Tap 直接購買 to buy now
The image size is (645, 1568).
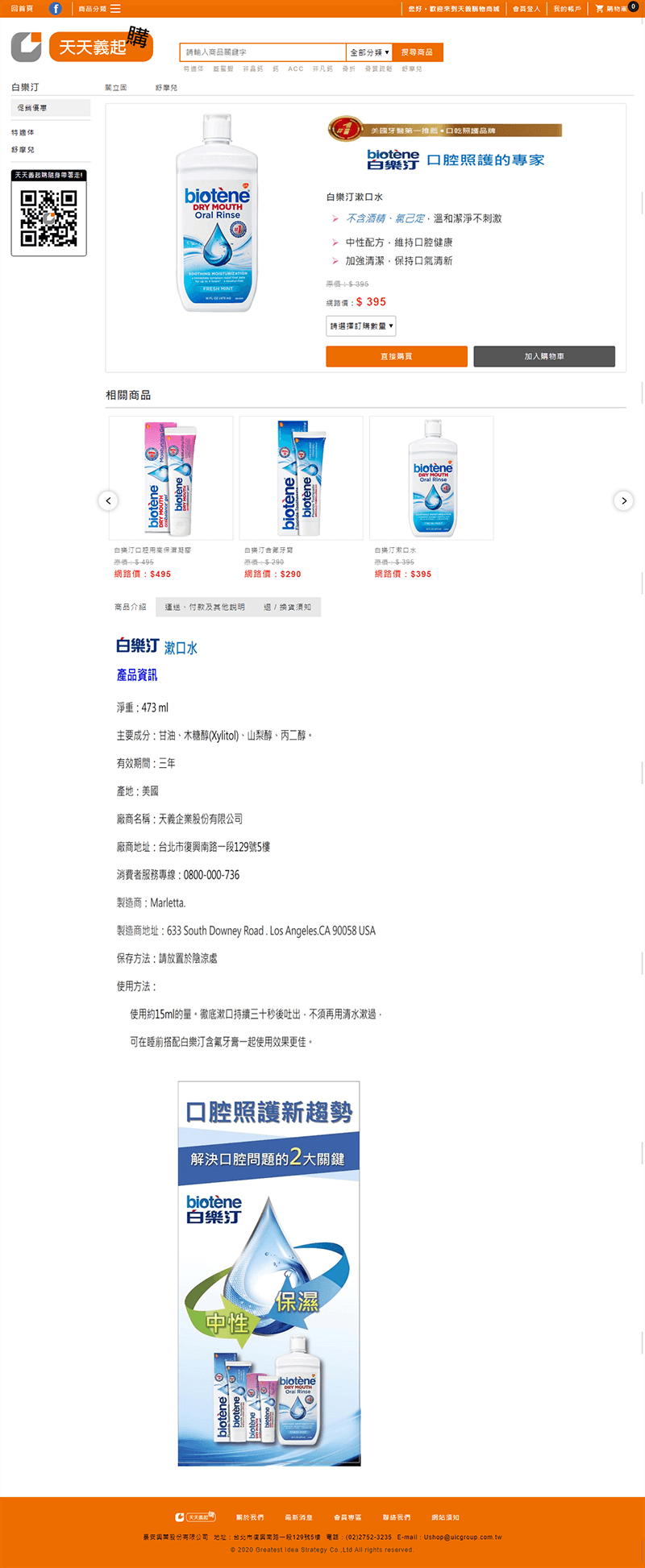tap(396, 356)
